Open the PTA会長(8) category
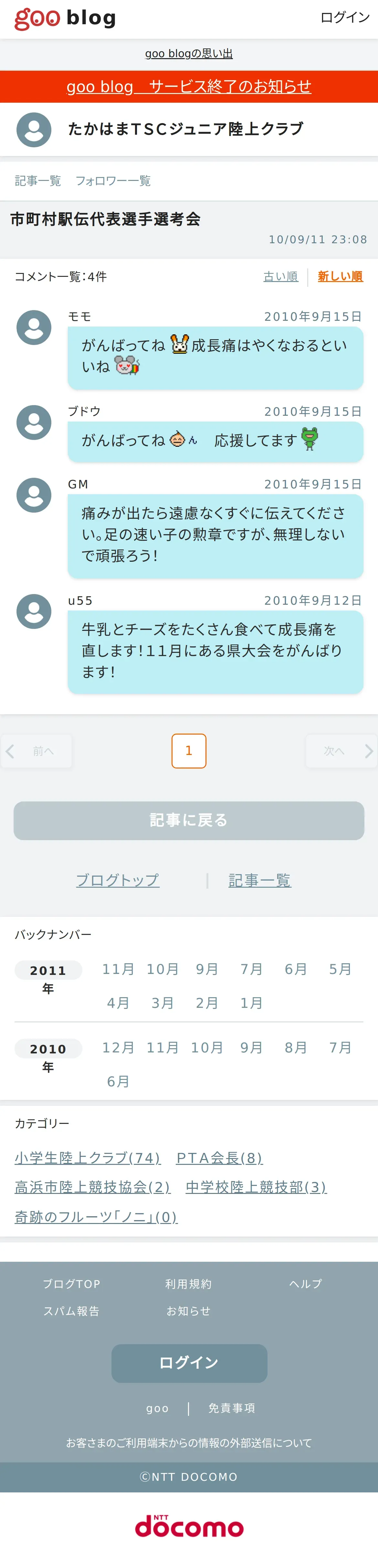This screenshot has width=378, height=1568. (219, 1158)
